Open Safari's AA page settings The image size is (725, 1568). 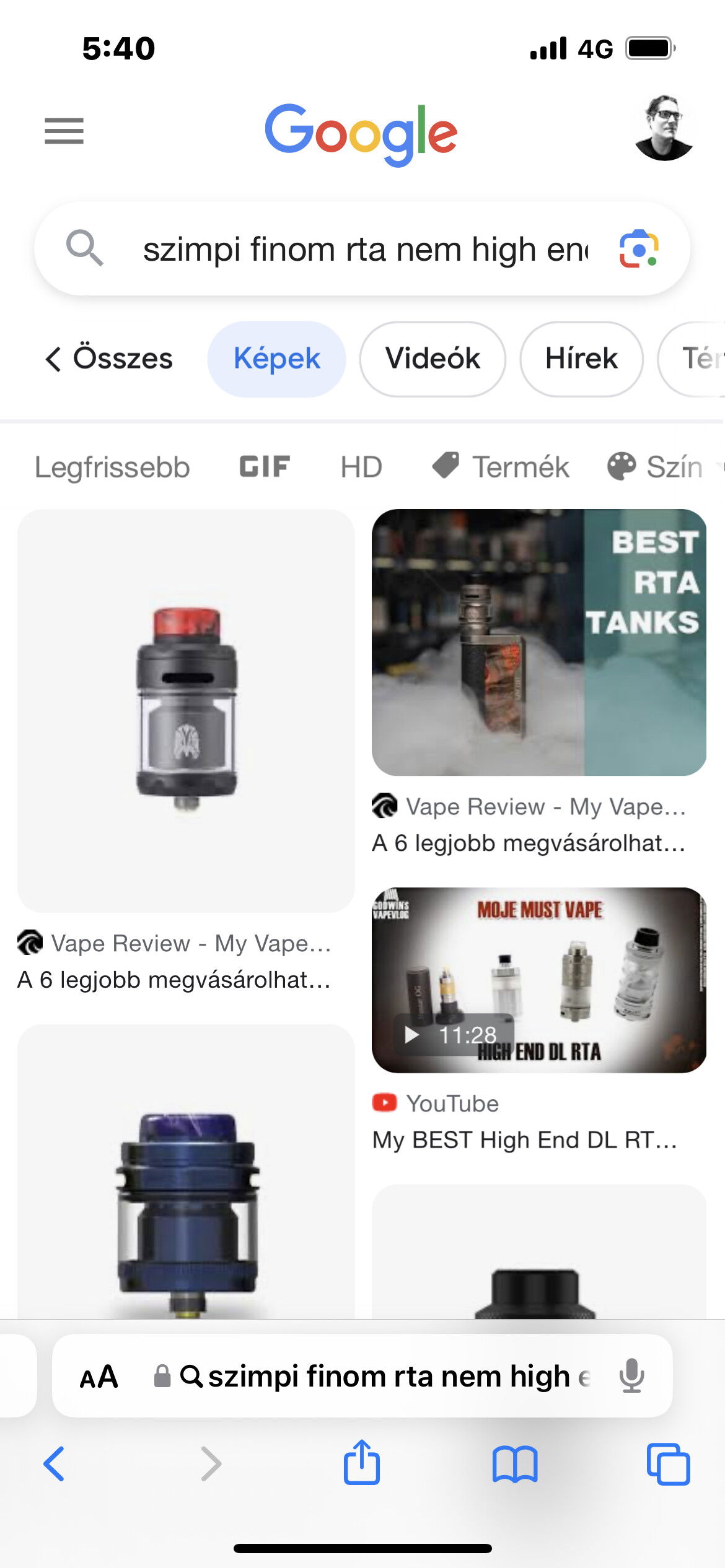tap(99, 1377)
